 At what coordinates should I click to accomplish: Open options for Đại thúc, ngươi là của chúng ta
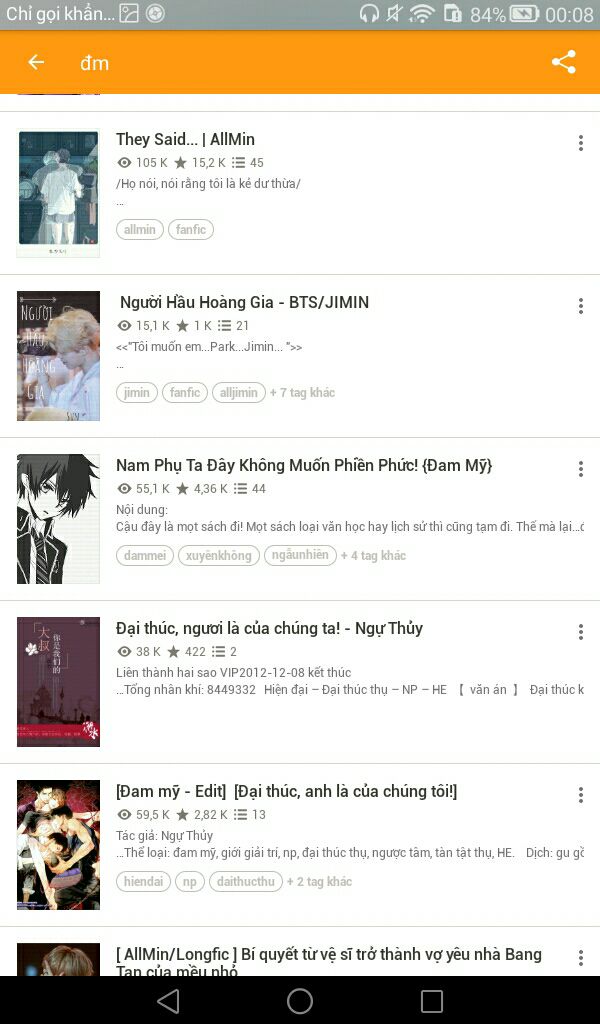580,632
